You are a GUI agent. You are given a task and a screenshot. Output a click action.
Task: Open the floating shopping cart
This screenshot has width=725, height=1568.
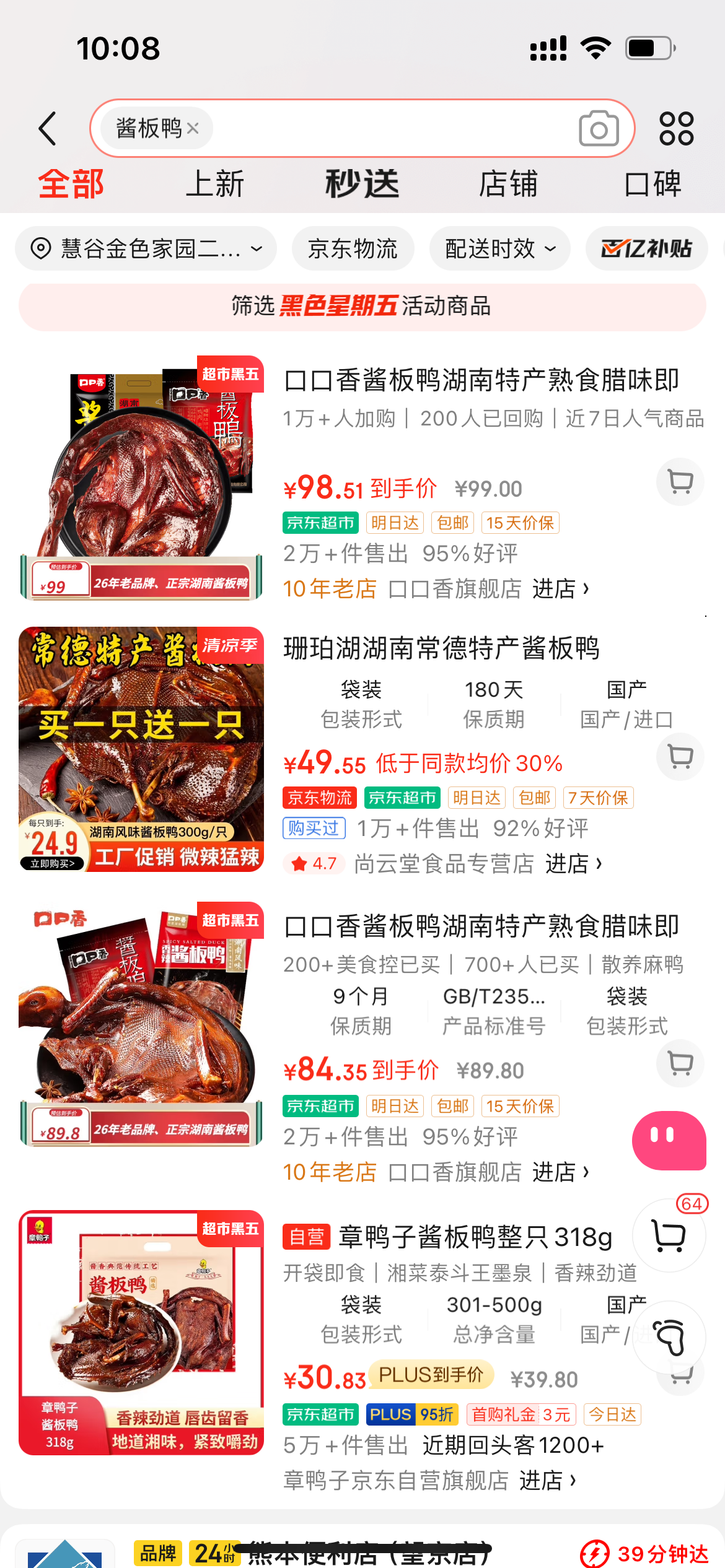669,1235
